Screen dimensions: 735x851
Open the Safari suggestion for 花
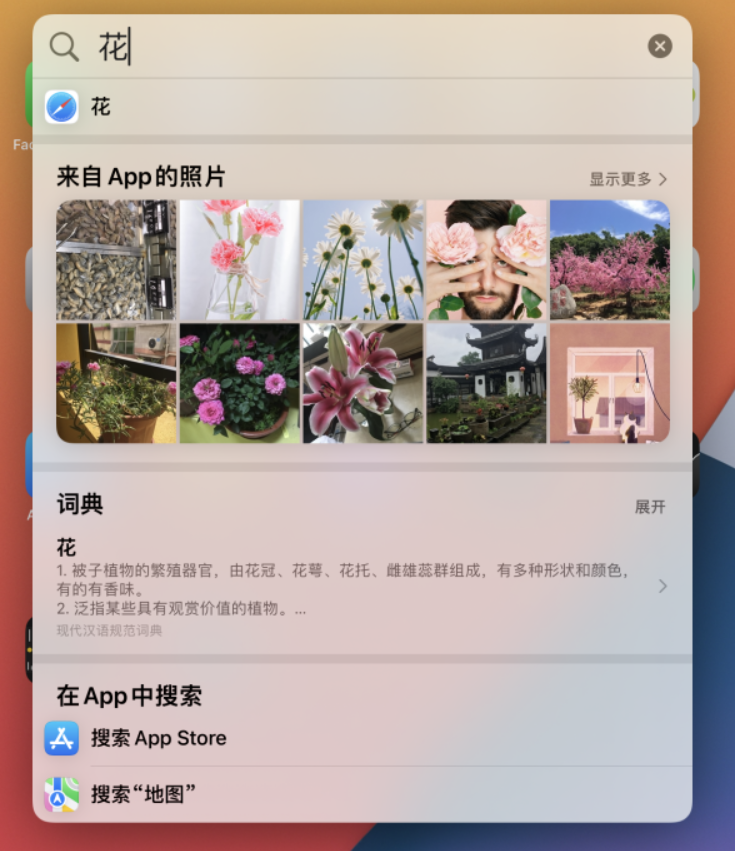(x=362, y=107)
